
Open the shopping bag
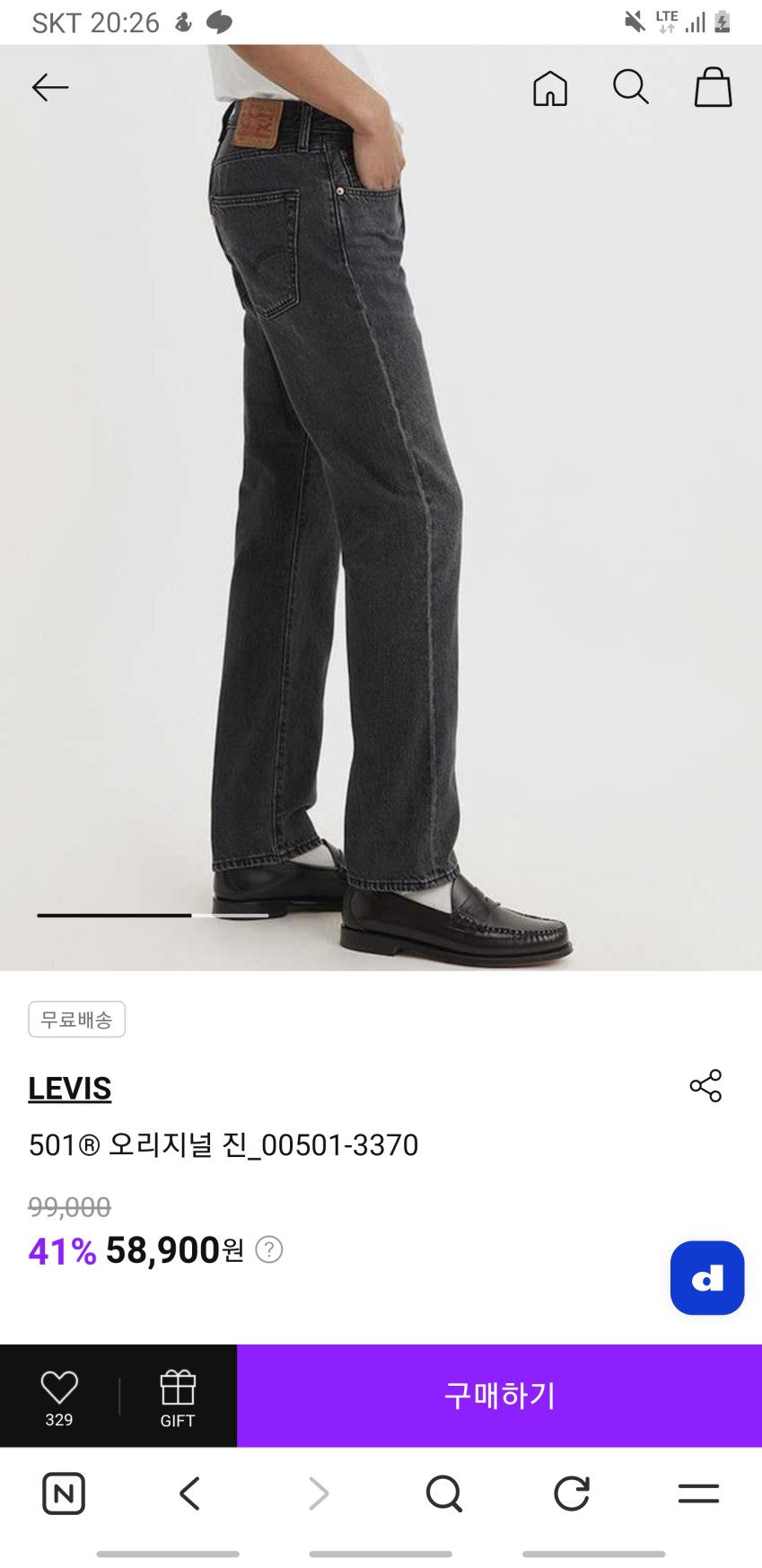[713, 88]
